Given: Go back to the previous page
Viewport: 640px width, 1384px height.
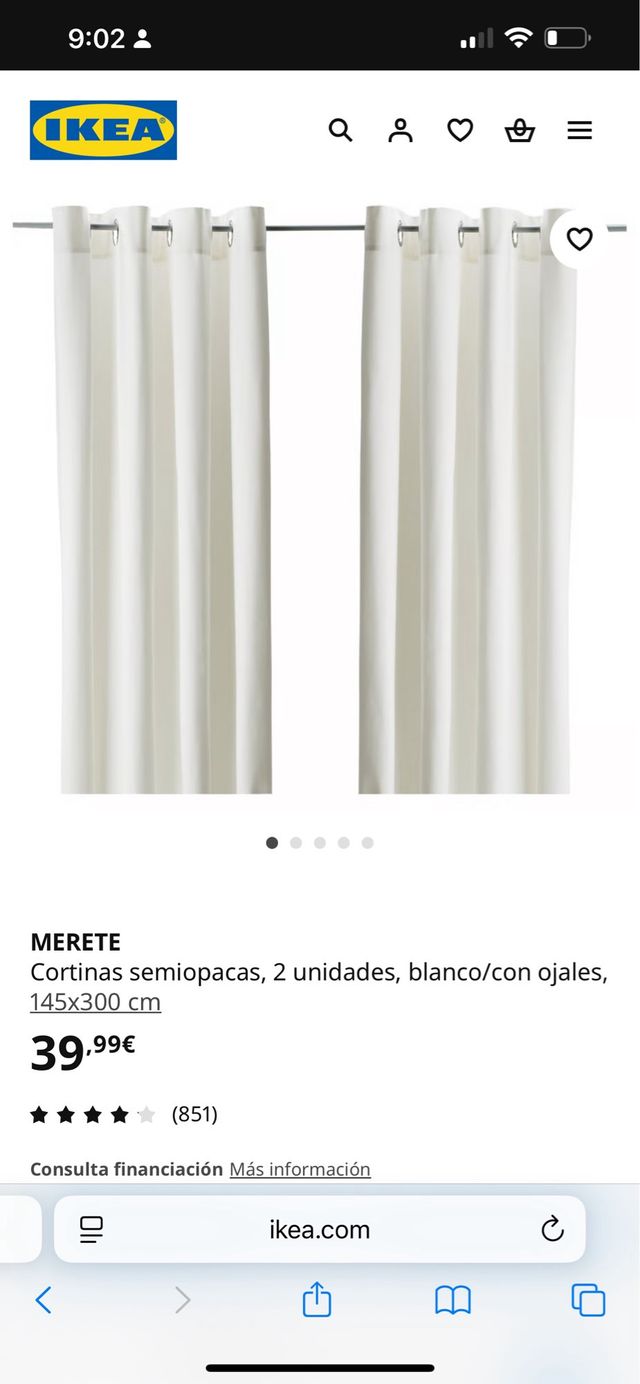Looking at the screenshot, I should [43, 1300].
